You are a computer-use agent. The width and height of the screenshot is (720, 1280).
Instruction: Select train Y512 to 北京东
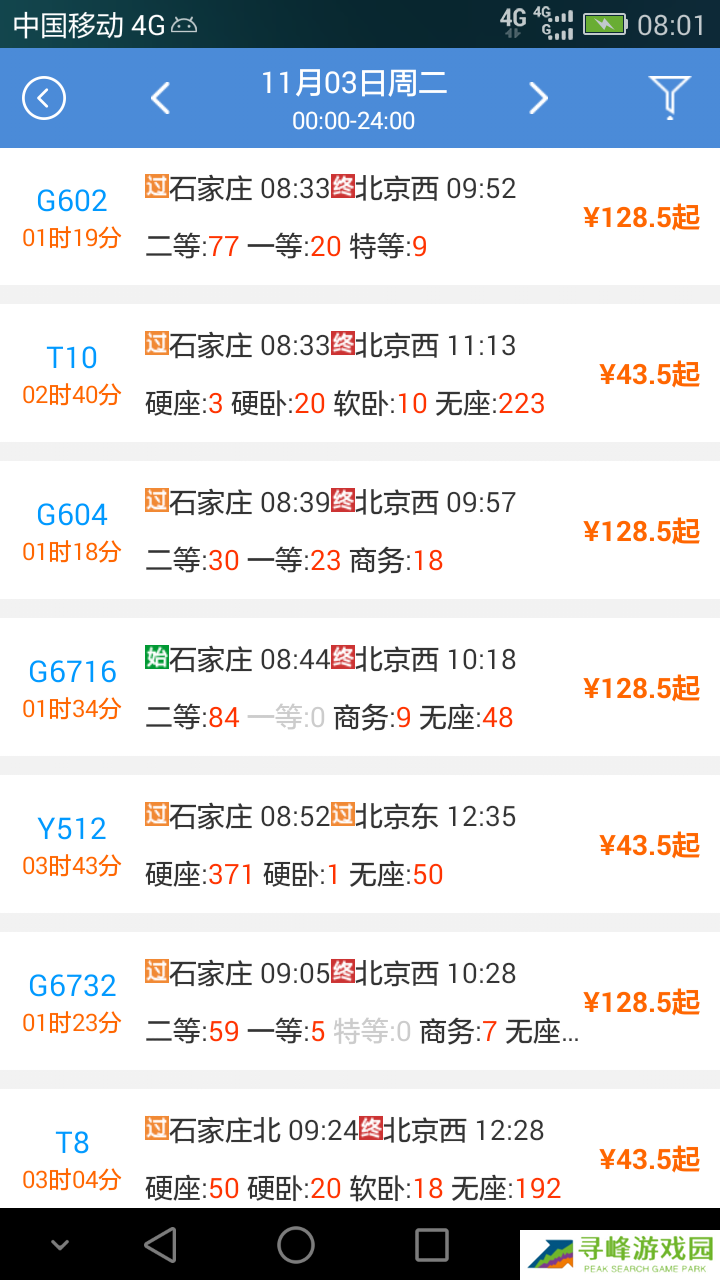[x=360, y=845]
